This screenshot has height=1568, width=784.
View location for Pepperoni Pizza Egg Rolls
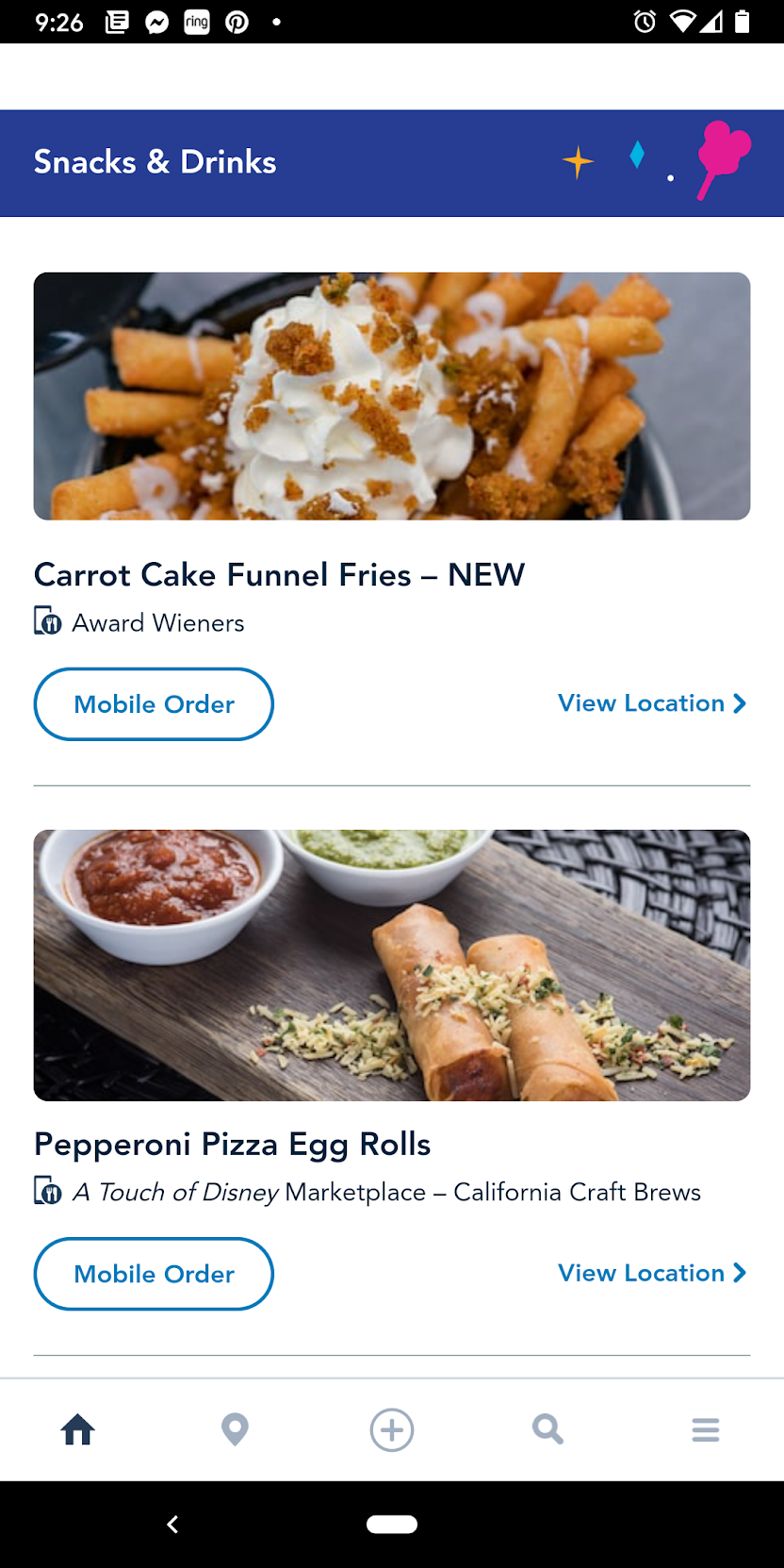tap(651, 1273)
